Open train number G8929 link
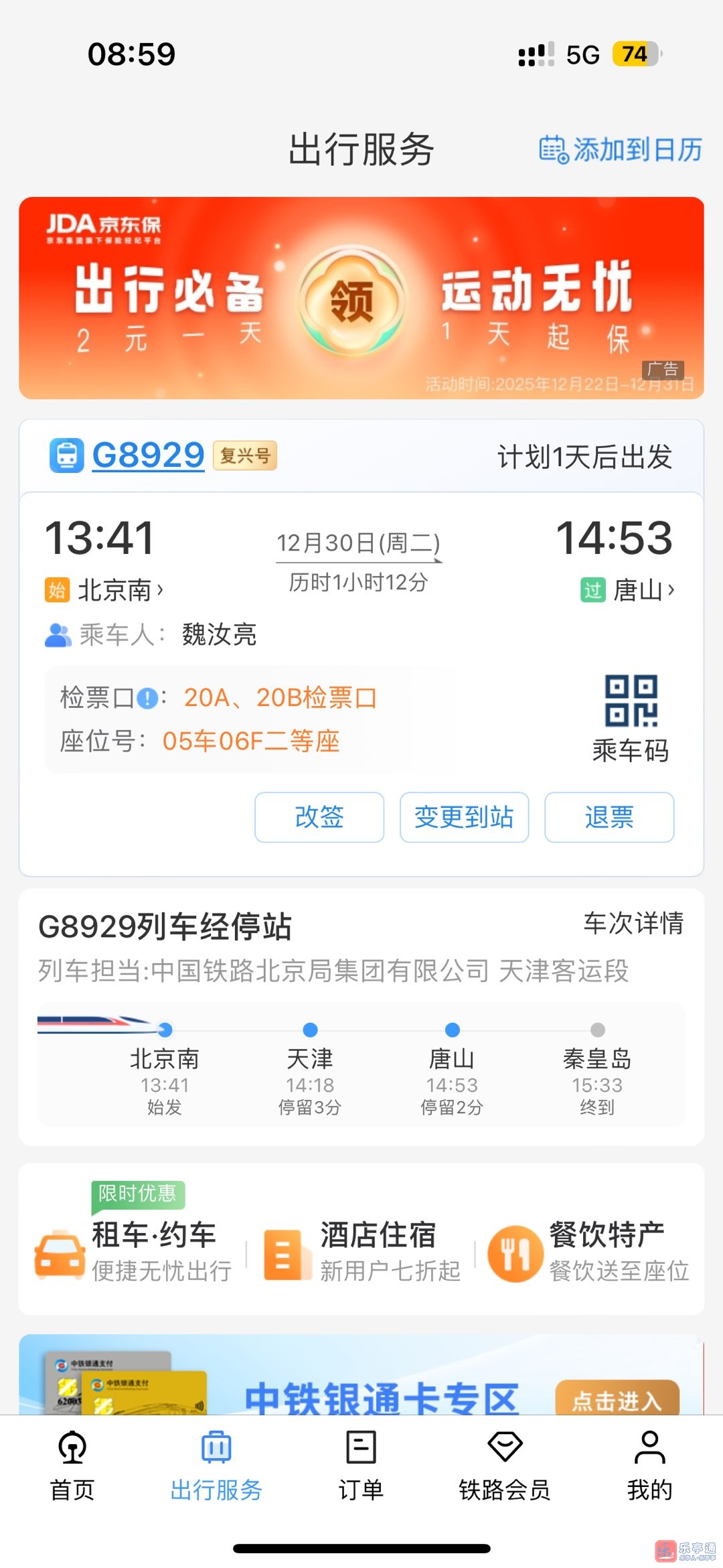Viewport: 723px width, 1568px height. 148,455
